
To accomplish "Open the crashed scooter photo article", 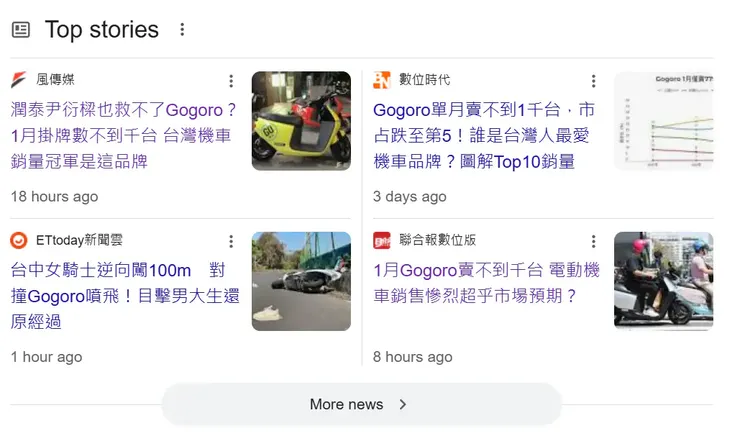I will 301,281.
